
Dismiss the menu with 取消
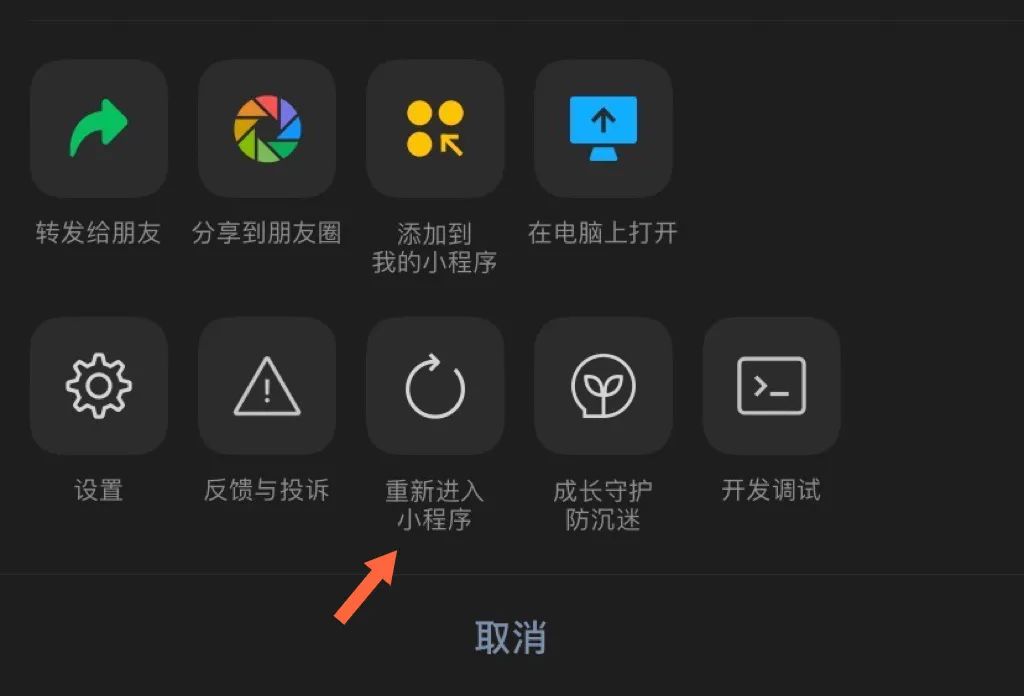[x=511, y=637]
